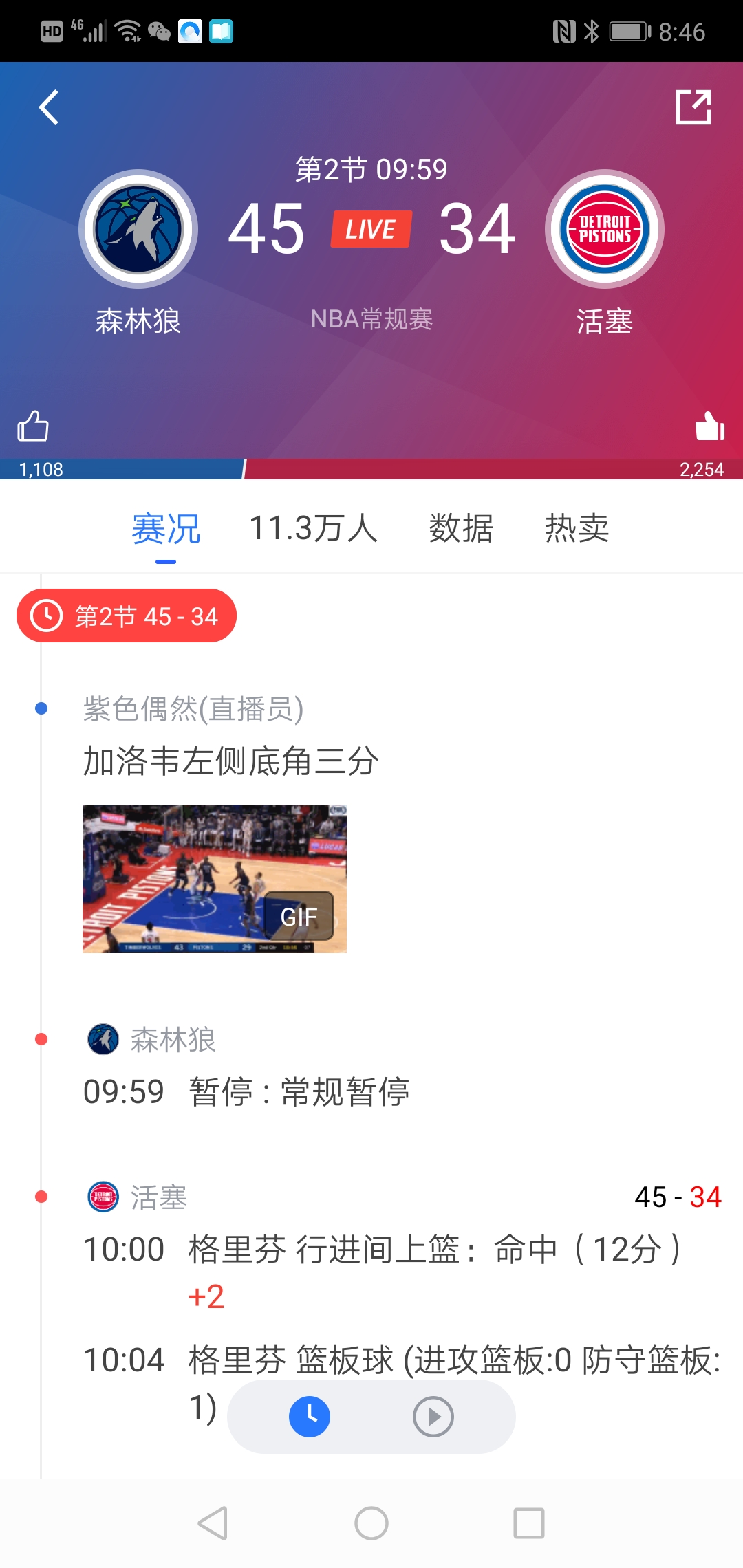Switch to the 热卖 tab
The image size is (743, 1568).
[577, 530]
